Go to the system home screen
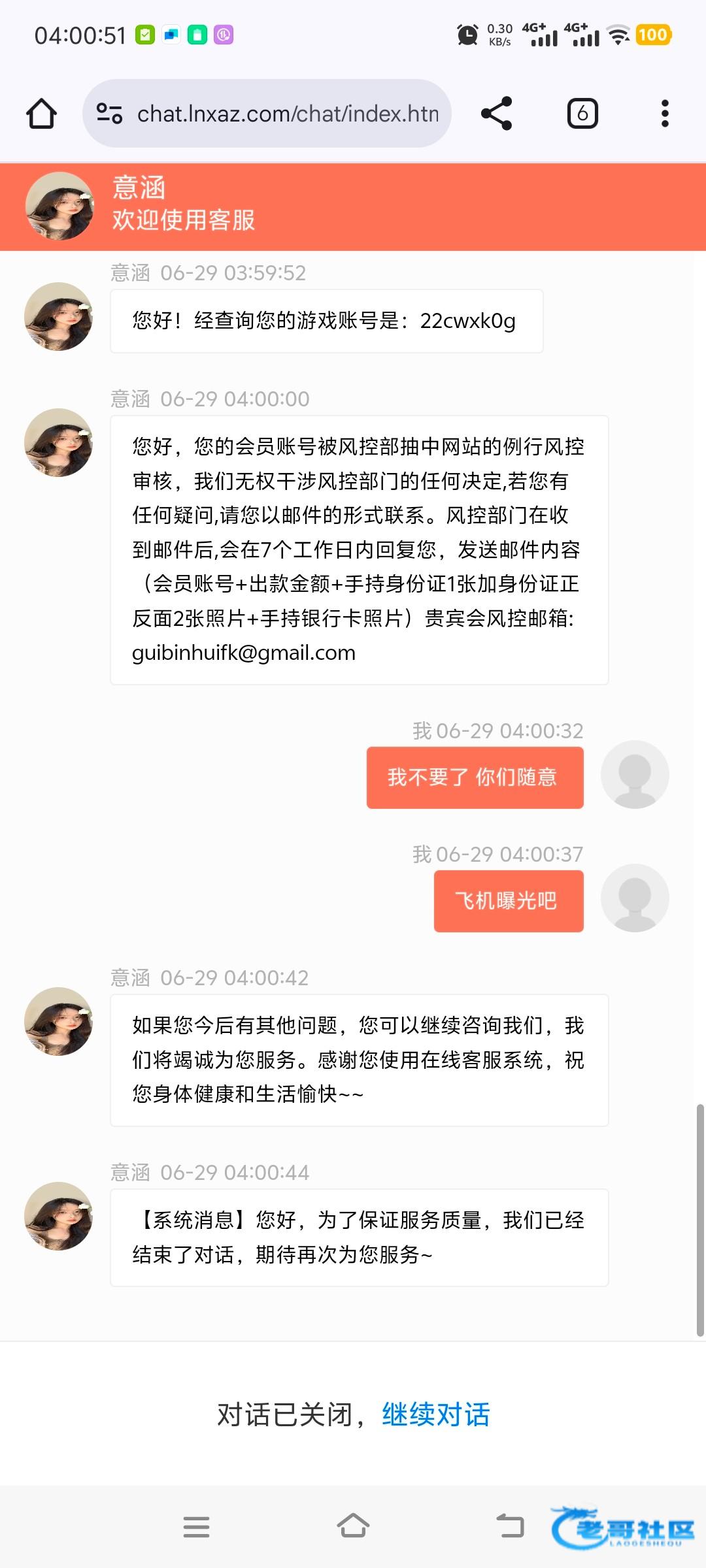 coord(353,1527)
